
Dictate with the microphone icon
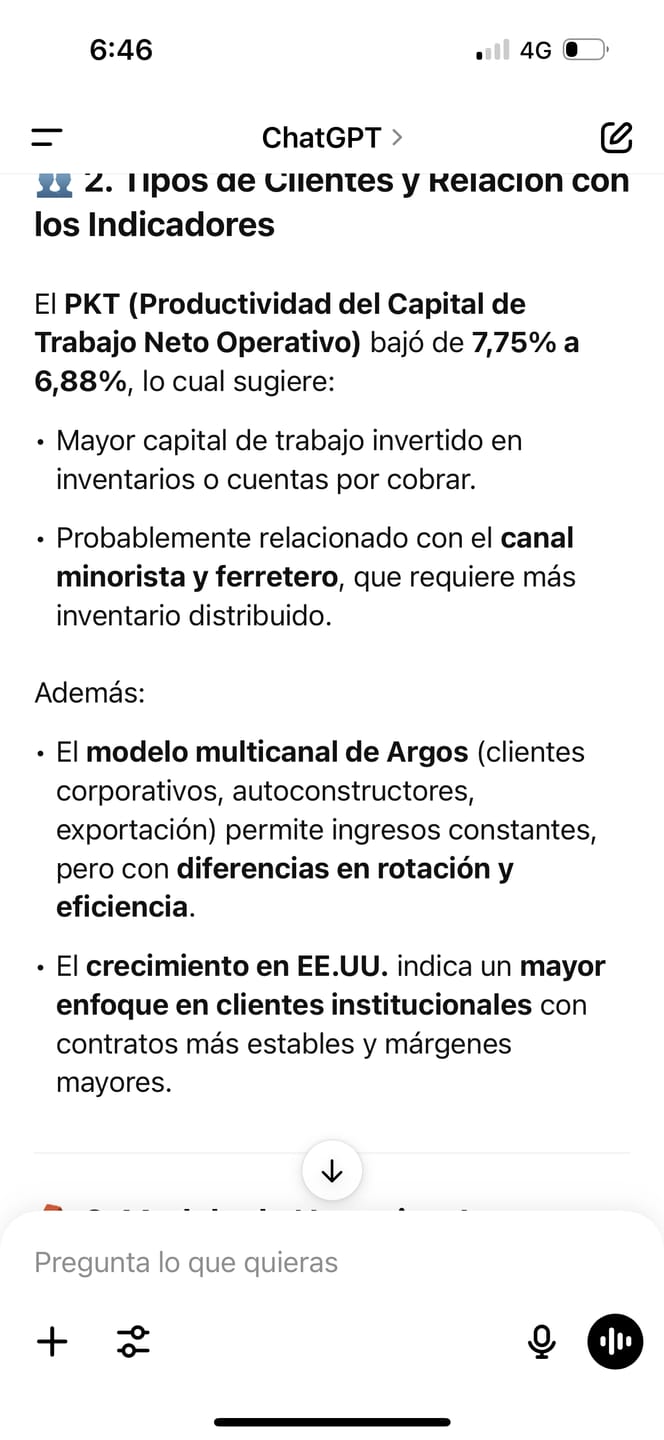(x=541, y=1341)
